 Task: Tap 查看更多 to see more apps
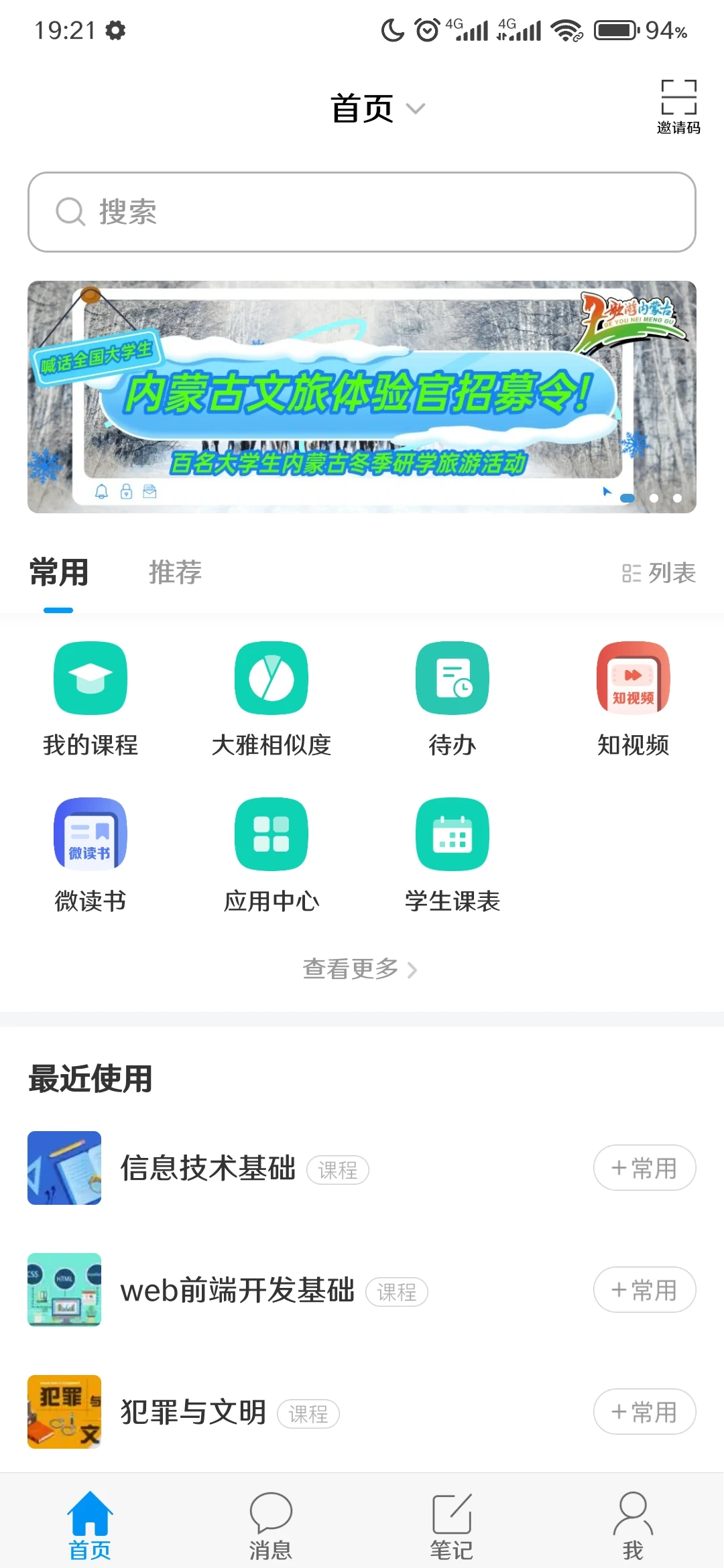360,969
